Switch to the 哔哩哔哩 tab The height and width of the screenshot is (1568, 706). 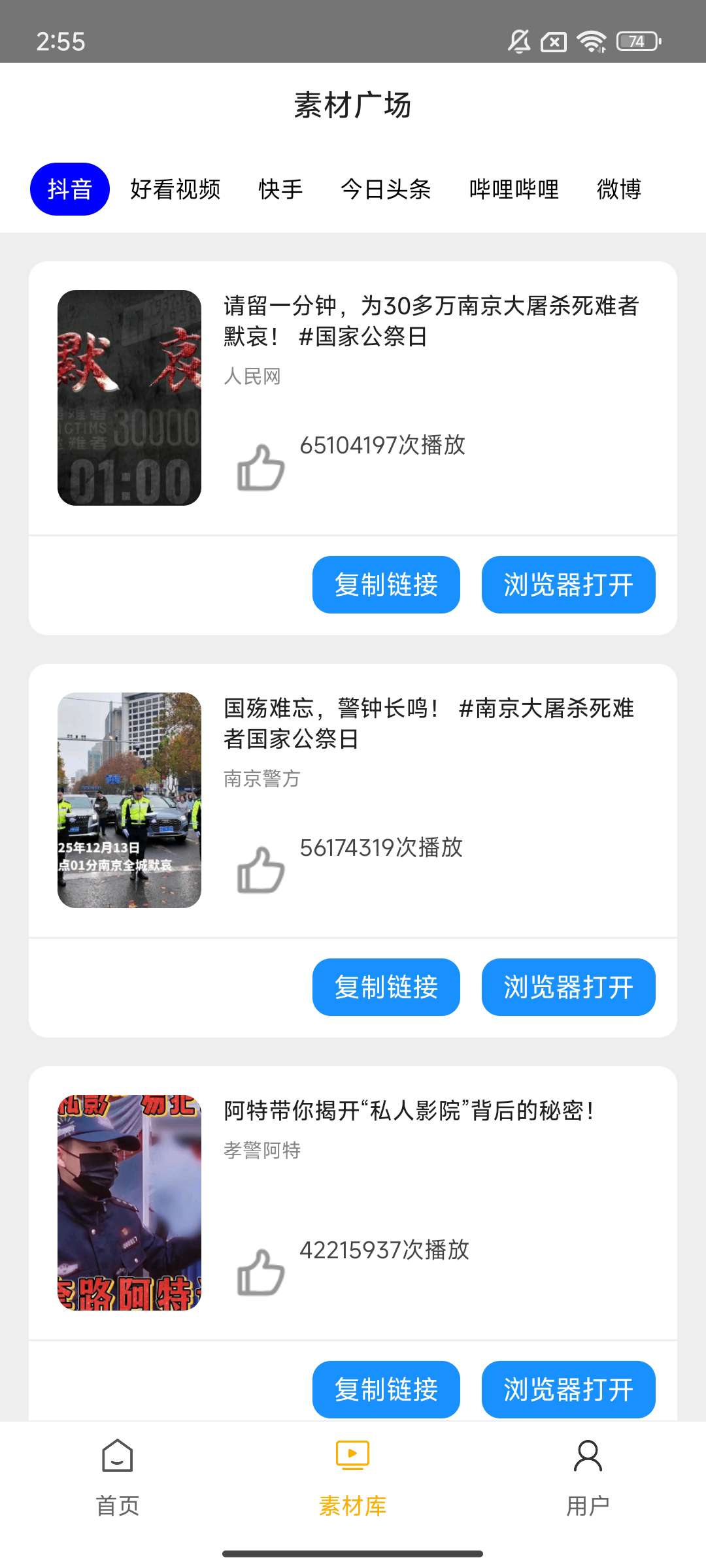pyautogui.click(x=513, y=189)
